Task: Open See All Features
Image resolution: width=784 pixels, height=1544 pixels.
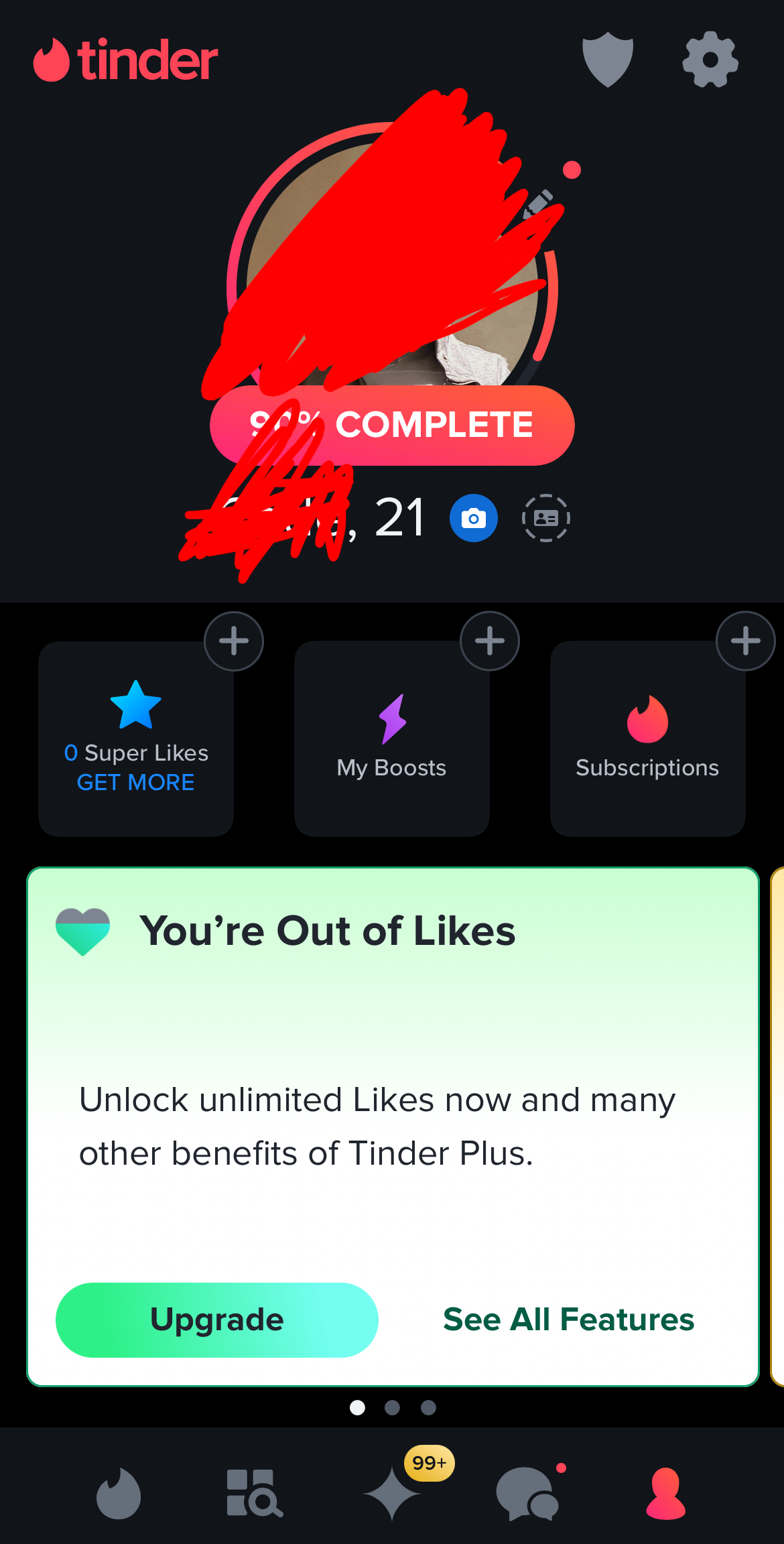Action: pyautogui.click(x=568, y=1319)
